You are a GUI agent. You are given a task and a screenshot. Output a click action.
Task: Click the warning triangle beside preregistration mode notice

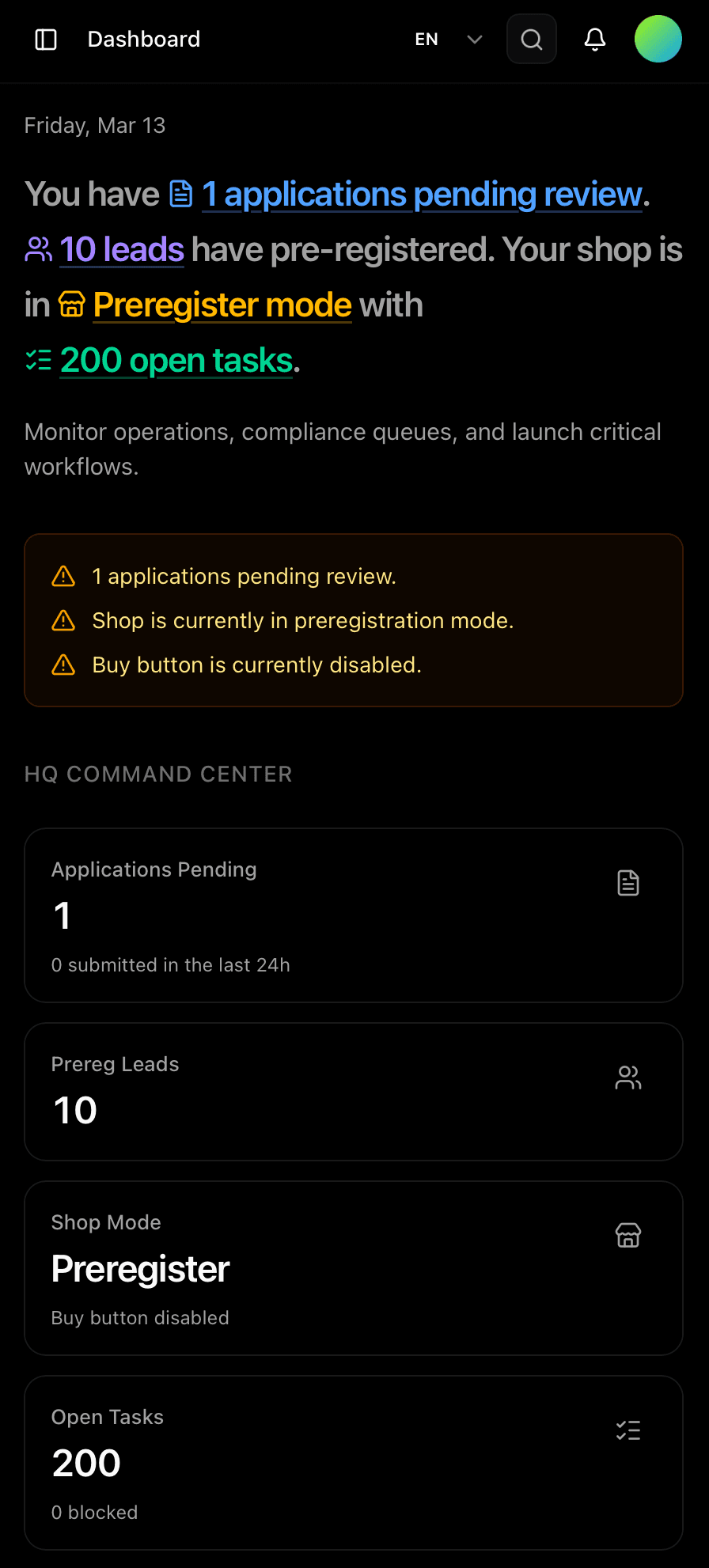point(63,620)
